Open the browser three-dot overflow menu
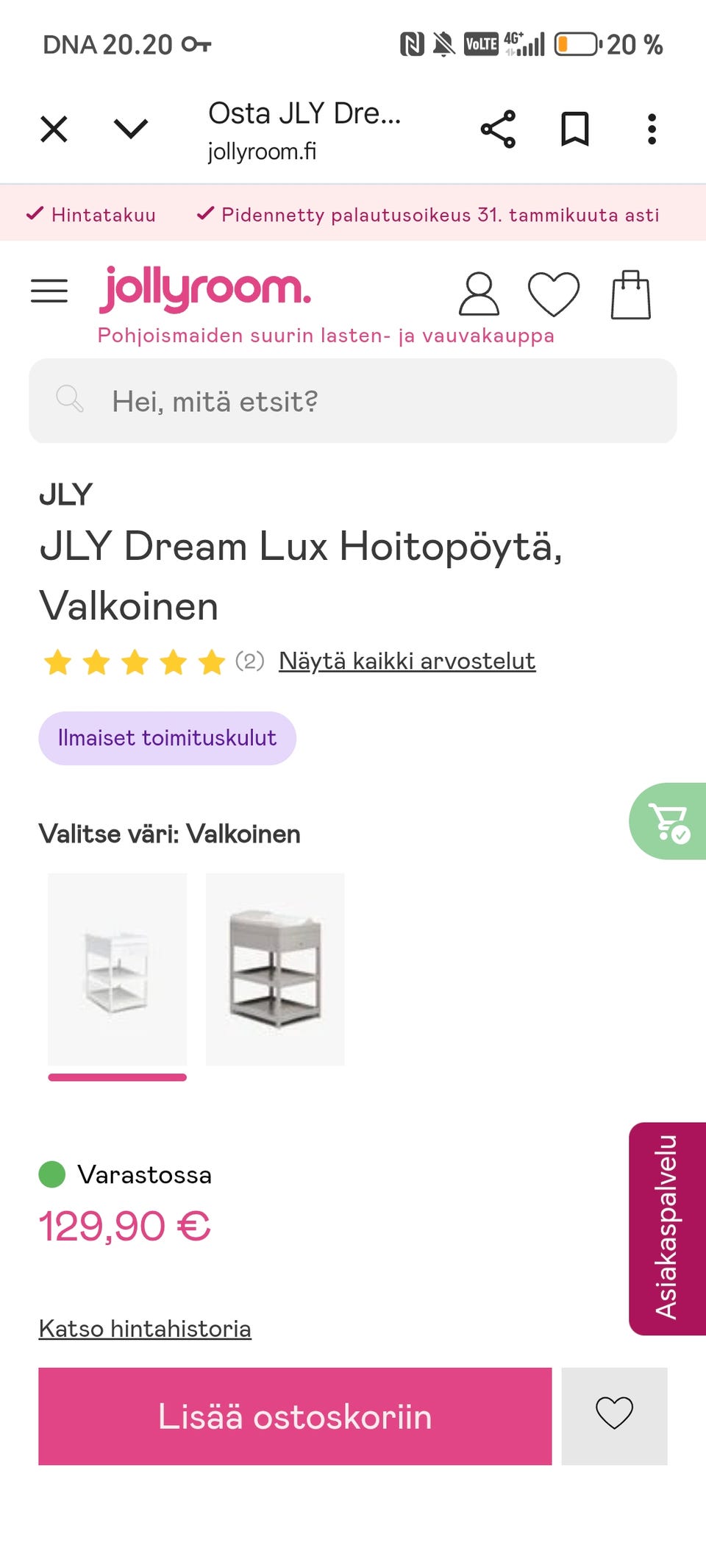The image size is (706, 1568). (x=653, y=129)
